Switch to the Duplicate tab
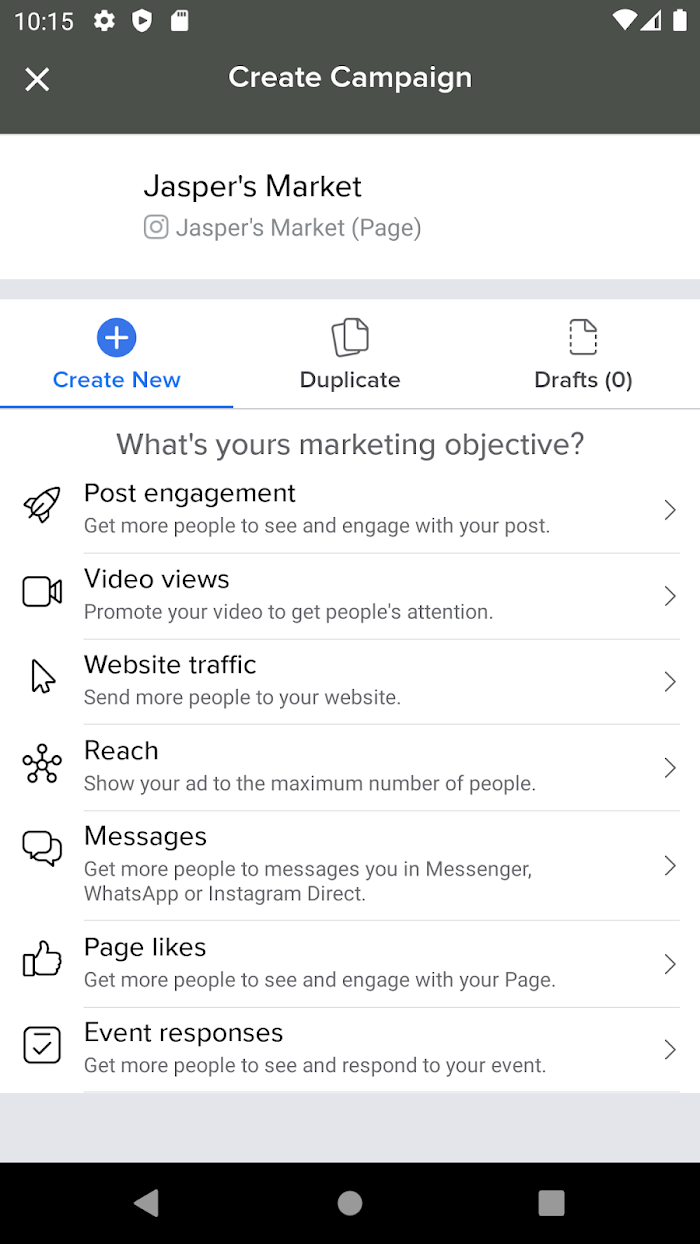The image size is (700, 1244). click(350, 355)
